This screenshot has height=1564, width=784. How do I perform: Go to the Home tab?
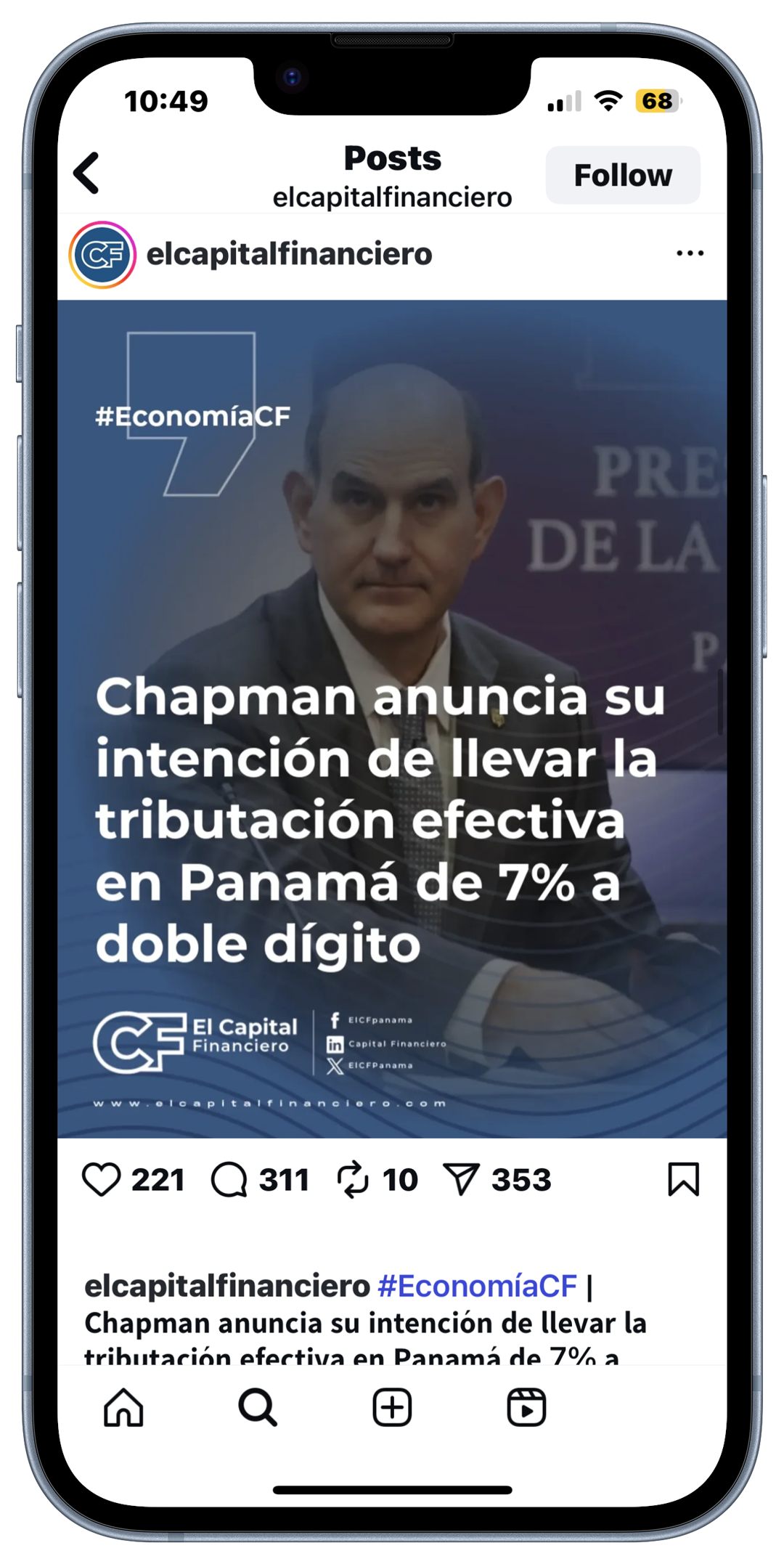(123, 1408)
